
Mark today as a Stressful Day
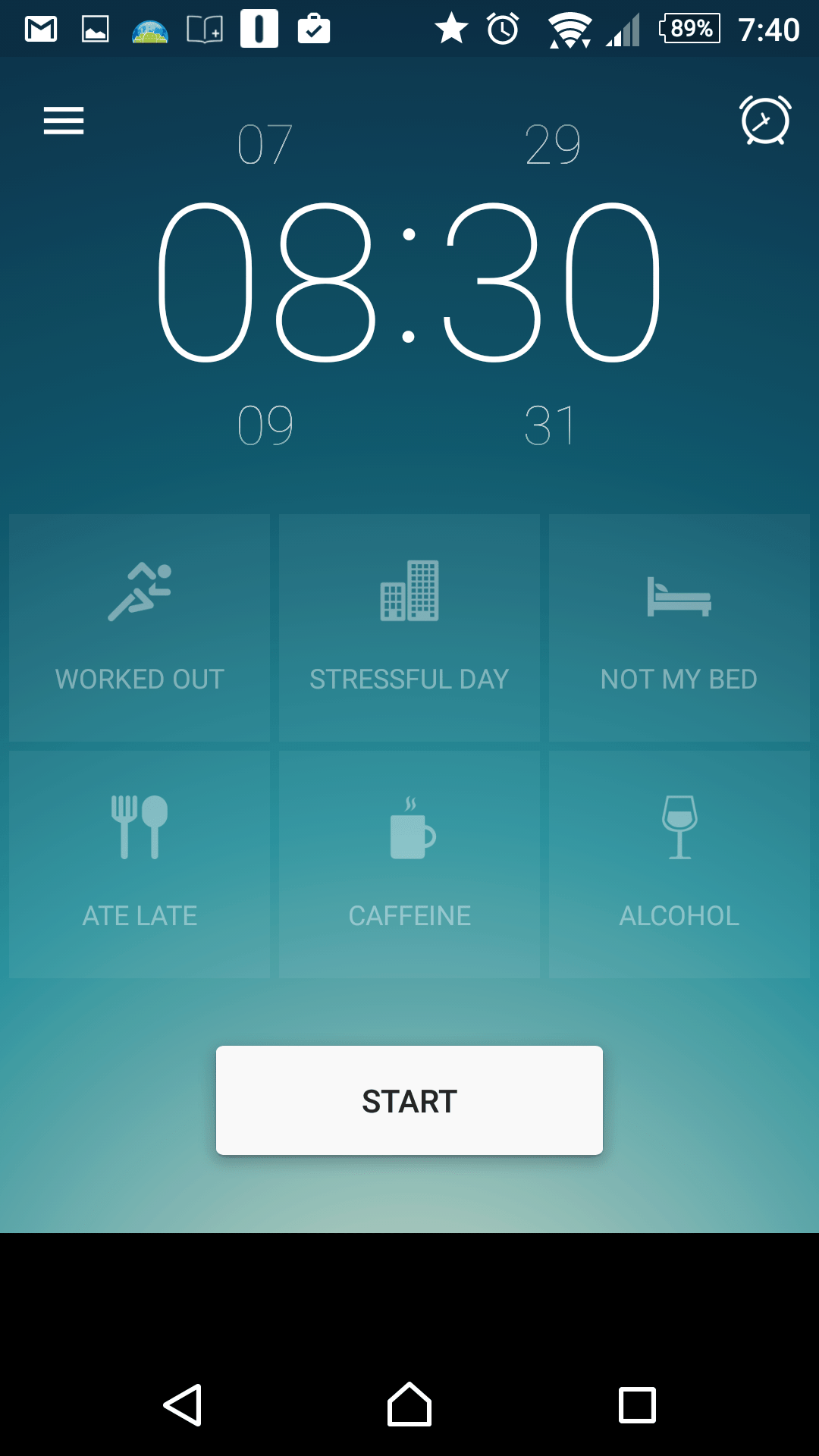point(409,628)
